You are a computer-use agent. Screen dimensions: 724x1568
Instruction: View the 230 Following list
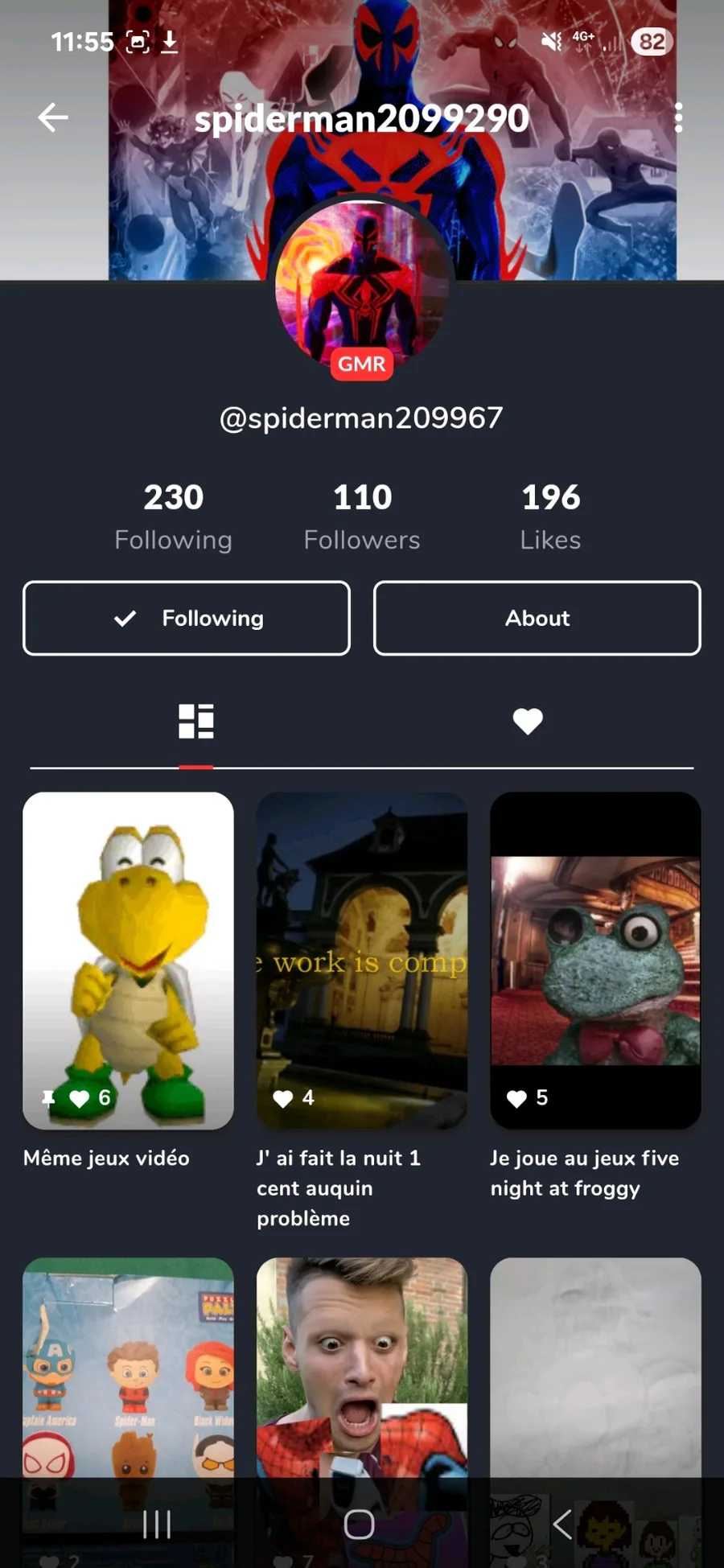tap(173, 516)
